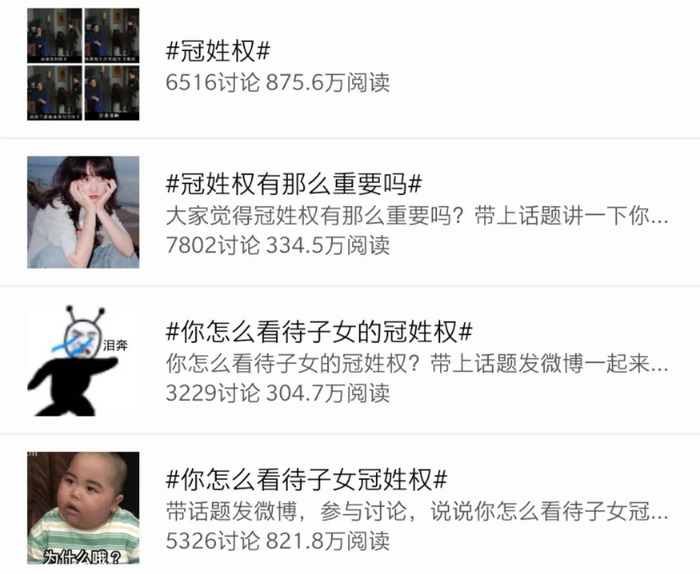Open the #你怎么看待子女冠姓权# topic
The width and height of the screenshot is (700, 574).
tap(306, 479)
